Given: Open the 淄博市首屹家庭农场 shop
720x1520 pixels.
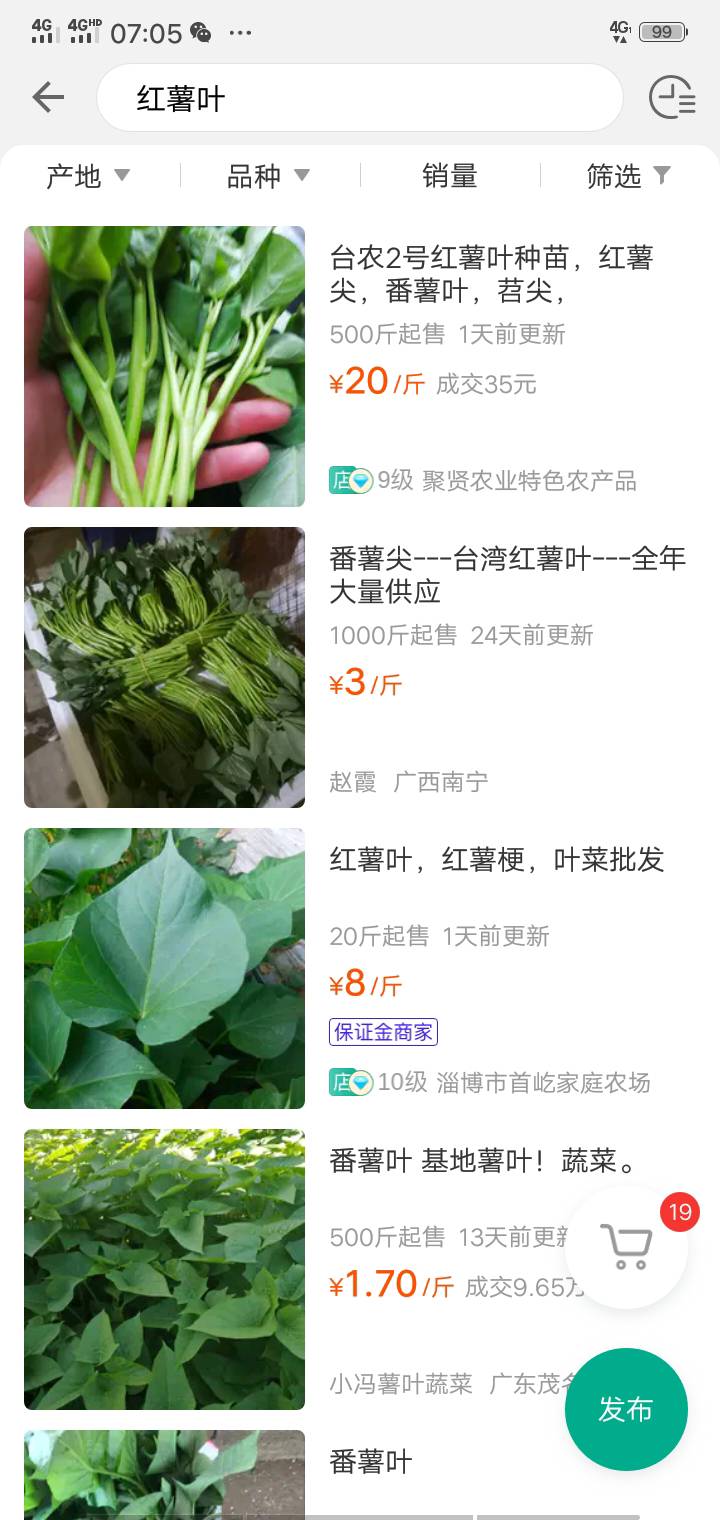Looking at the screenshot, I should (x=490, y=1082).
